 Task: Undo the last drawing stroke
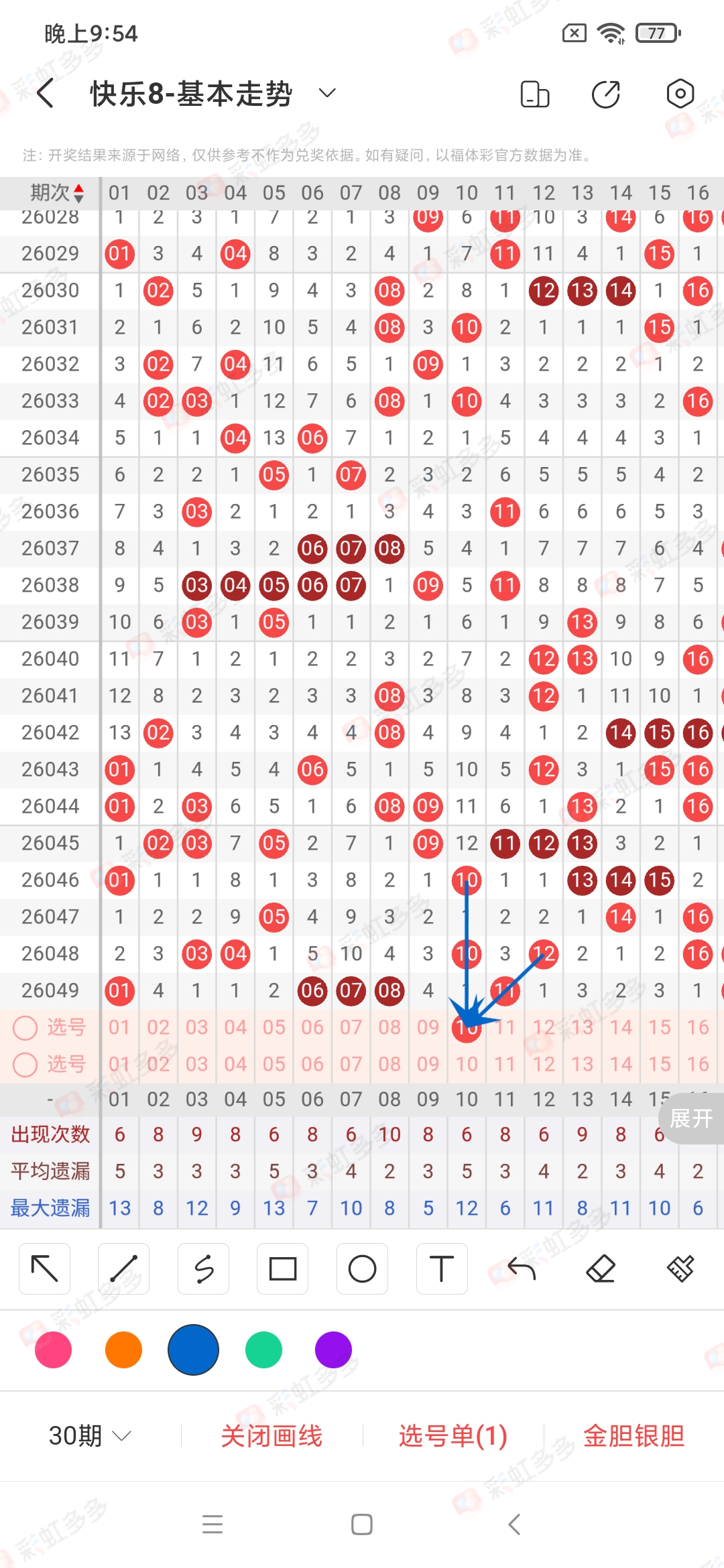click(521, 1268)
